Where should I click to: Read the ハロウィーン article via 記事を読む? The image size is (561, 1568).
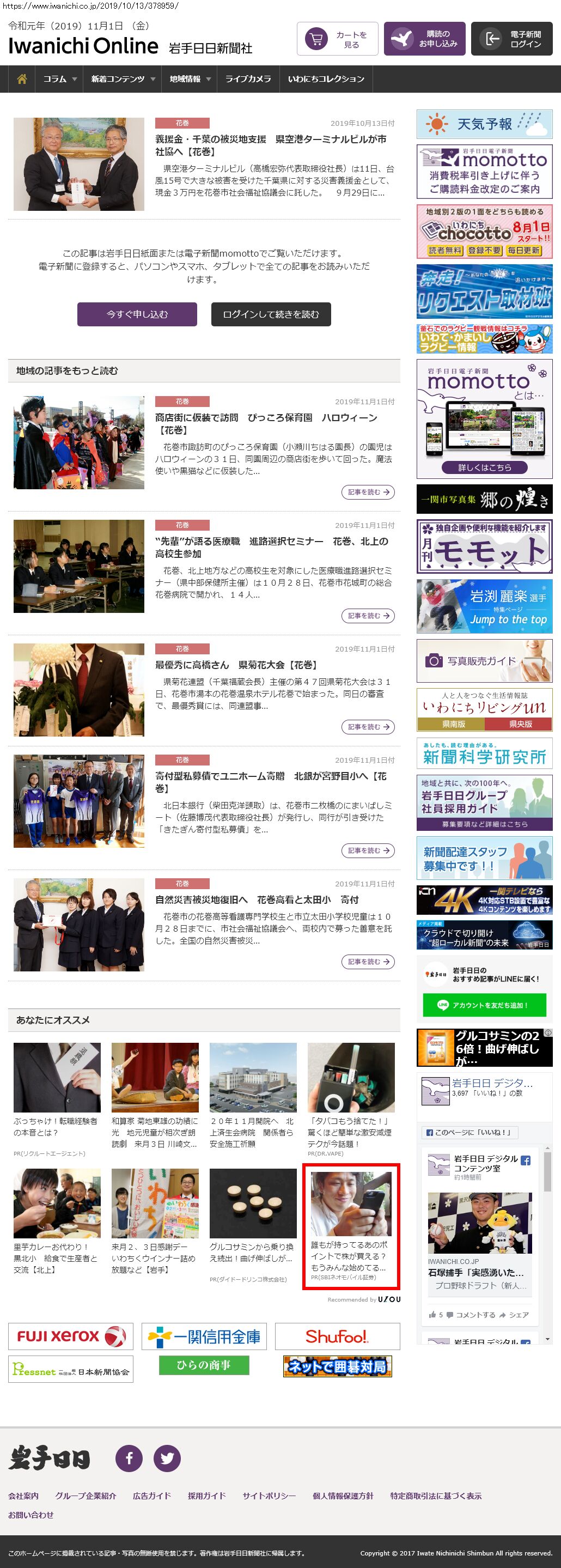tap(368, 492)
